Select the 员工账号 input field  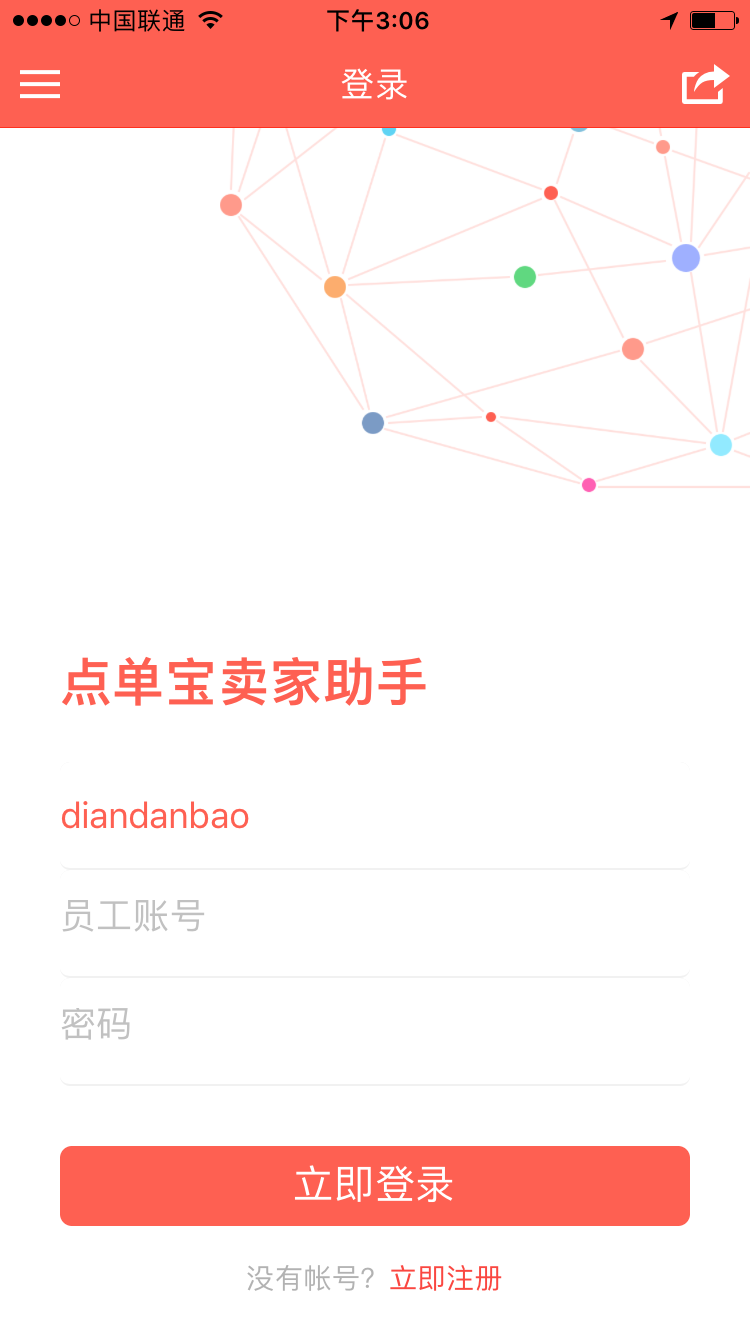pos(374,916)
